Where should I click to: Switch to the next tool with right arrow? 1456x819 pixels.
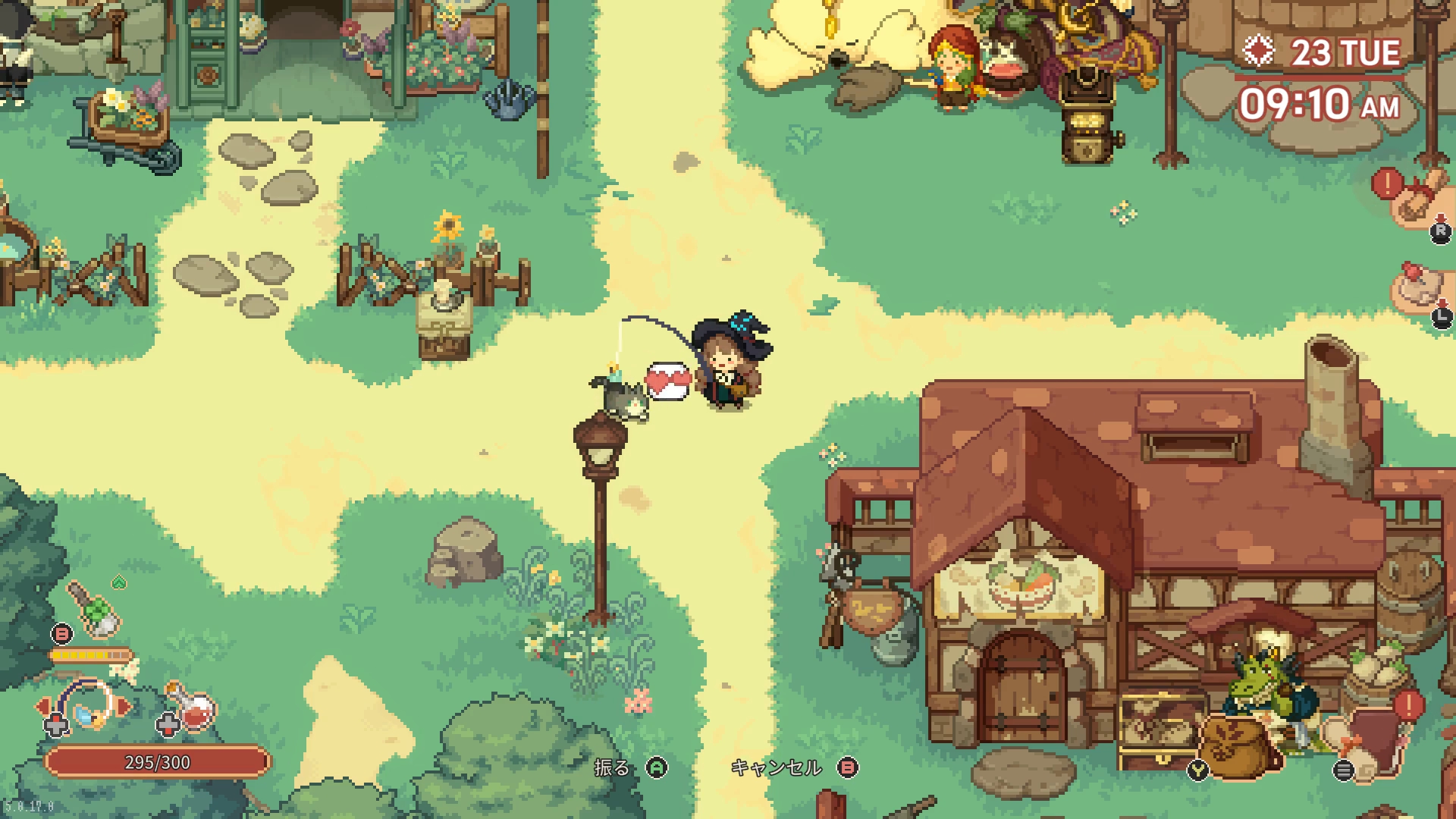125,707
